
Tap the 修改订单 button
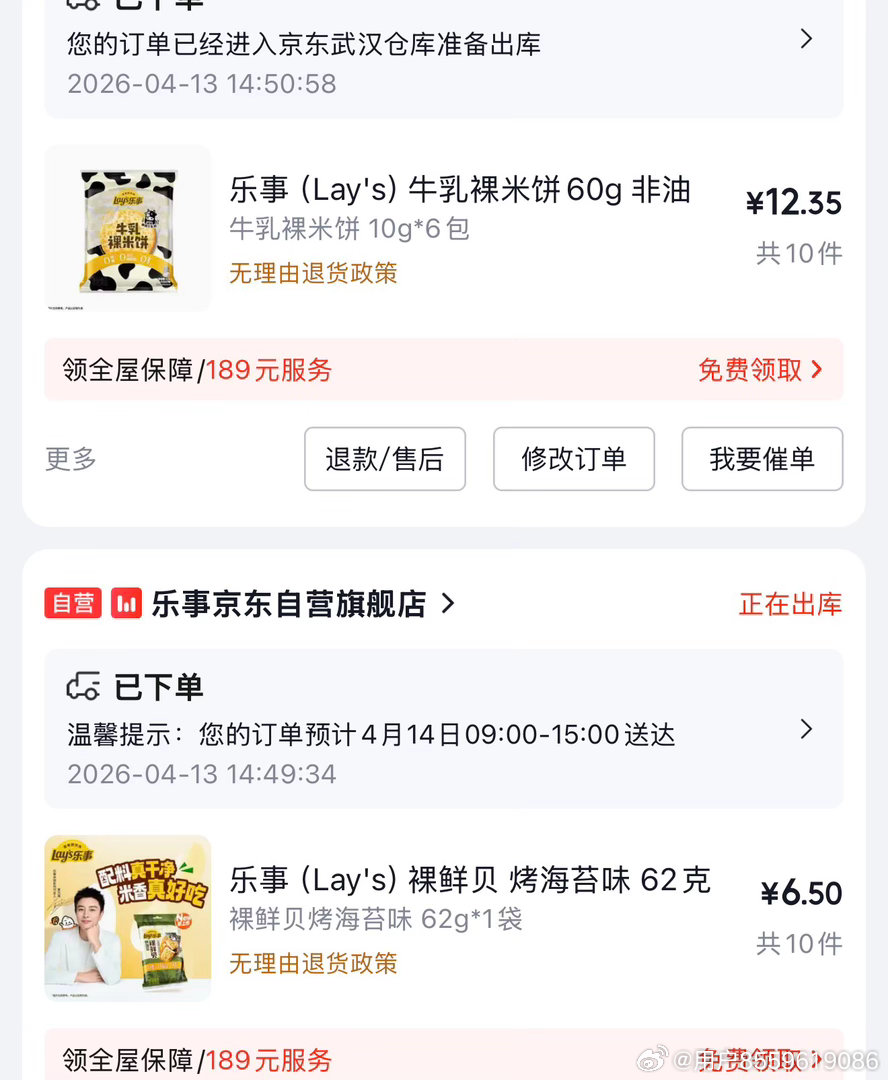pyautogui.click(x=573, y=459)
